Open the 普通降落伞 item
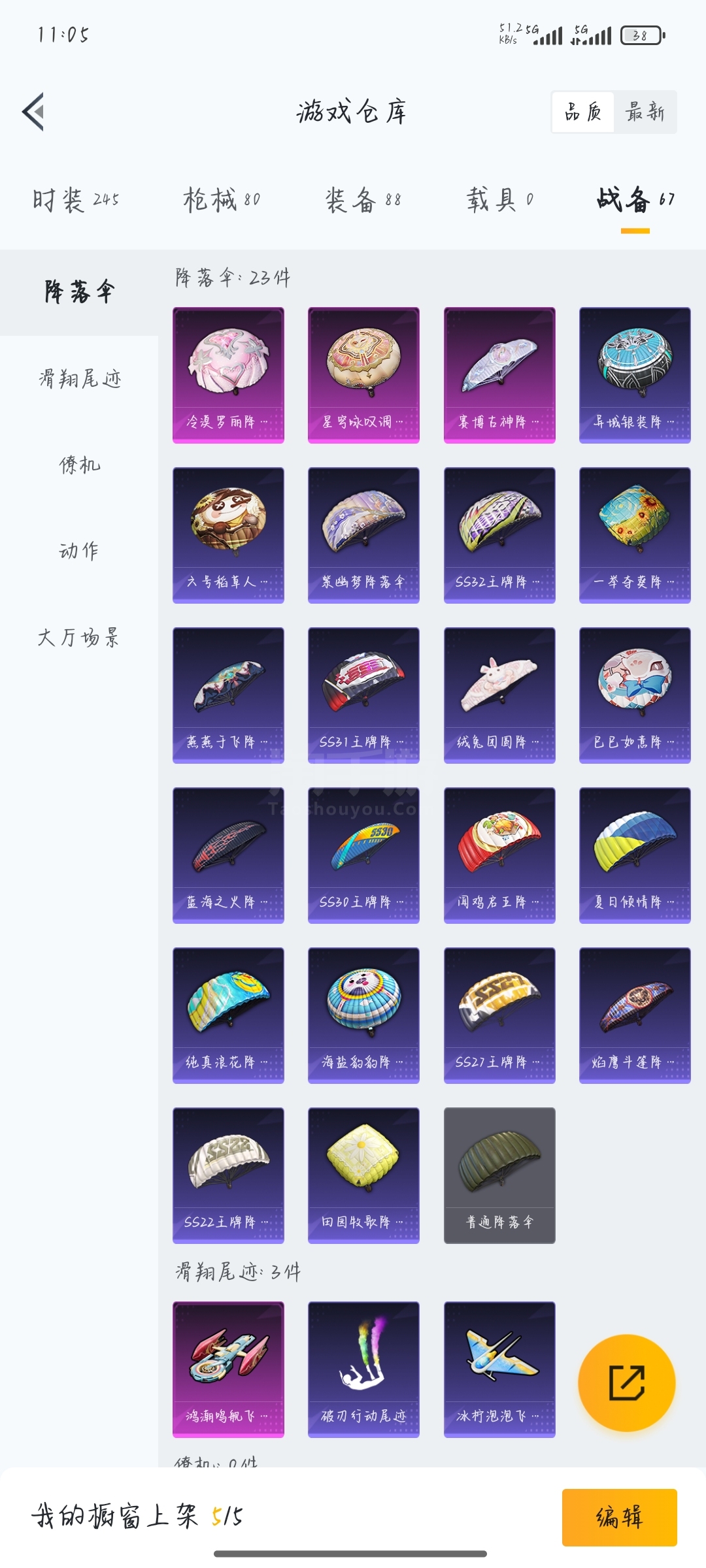Image resolution: width=706 pixels, height=1568 pixels. point(499,1175)
